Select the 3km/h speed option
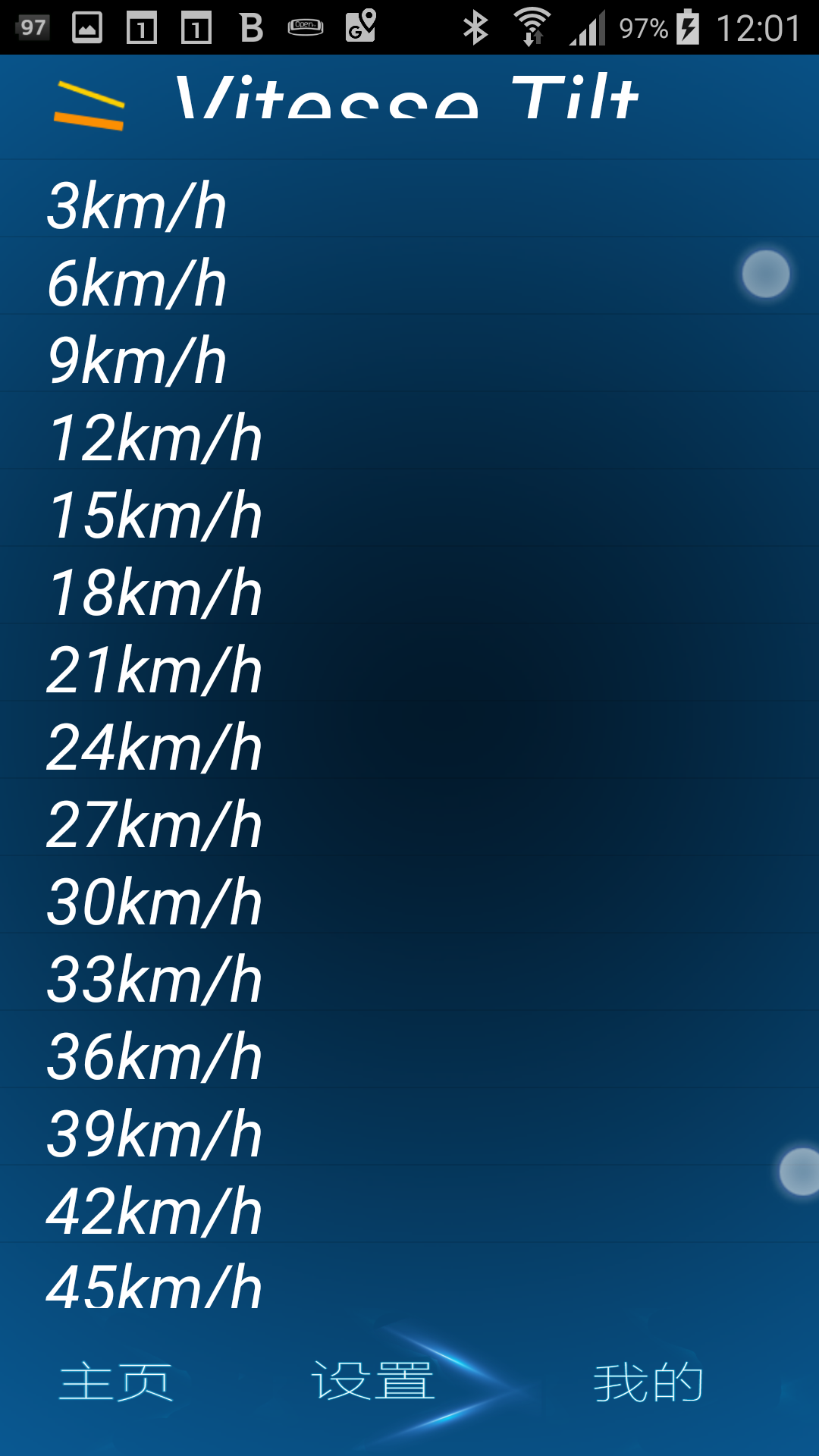 tap(409, 199)
